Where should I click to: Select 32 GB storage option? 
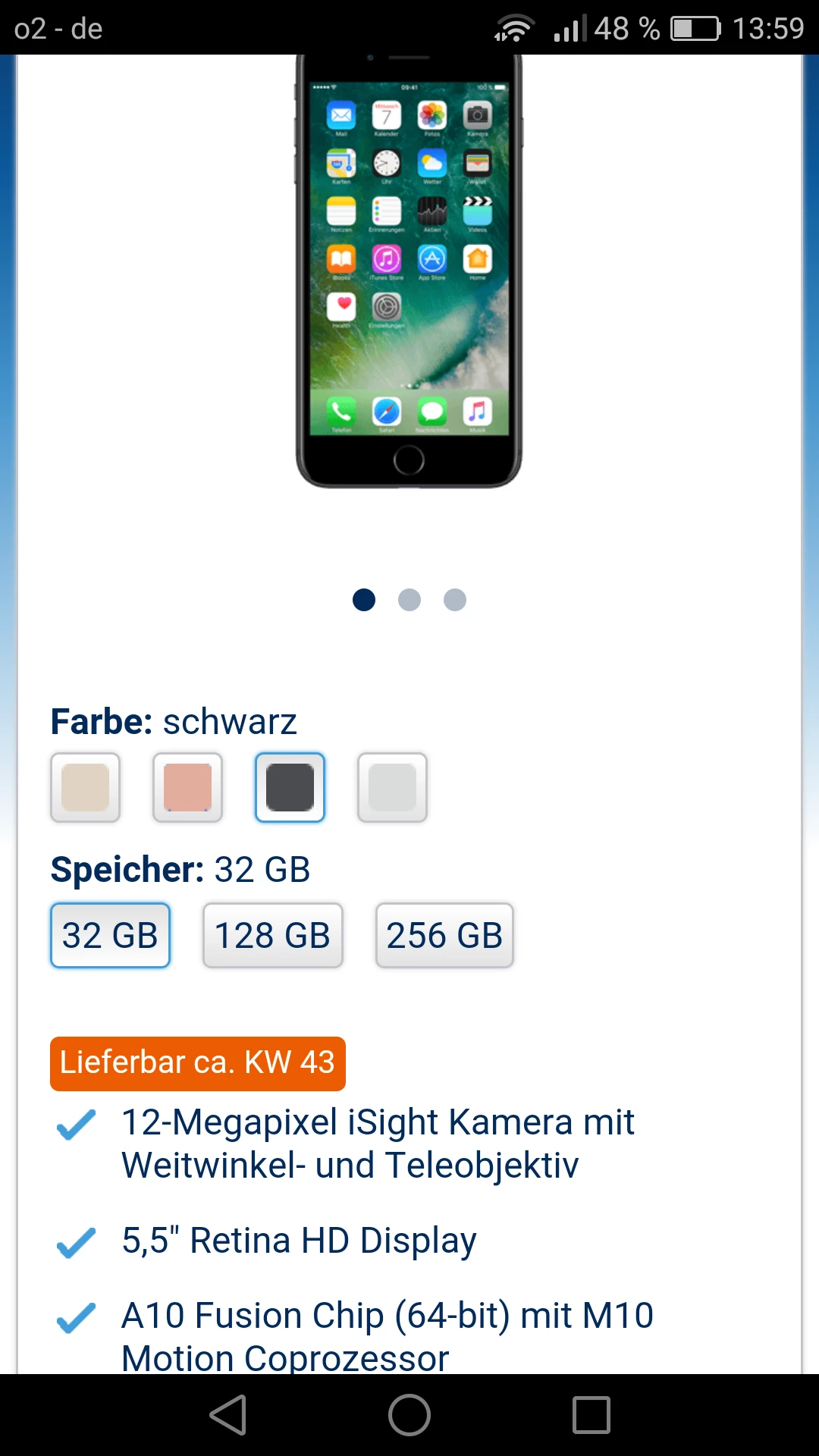click(110, 935)
